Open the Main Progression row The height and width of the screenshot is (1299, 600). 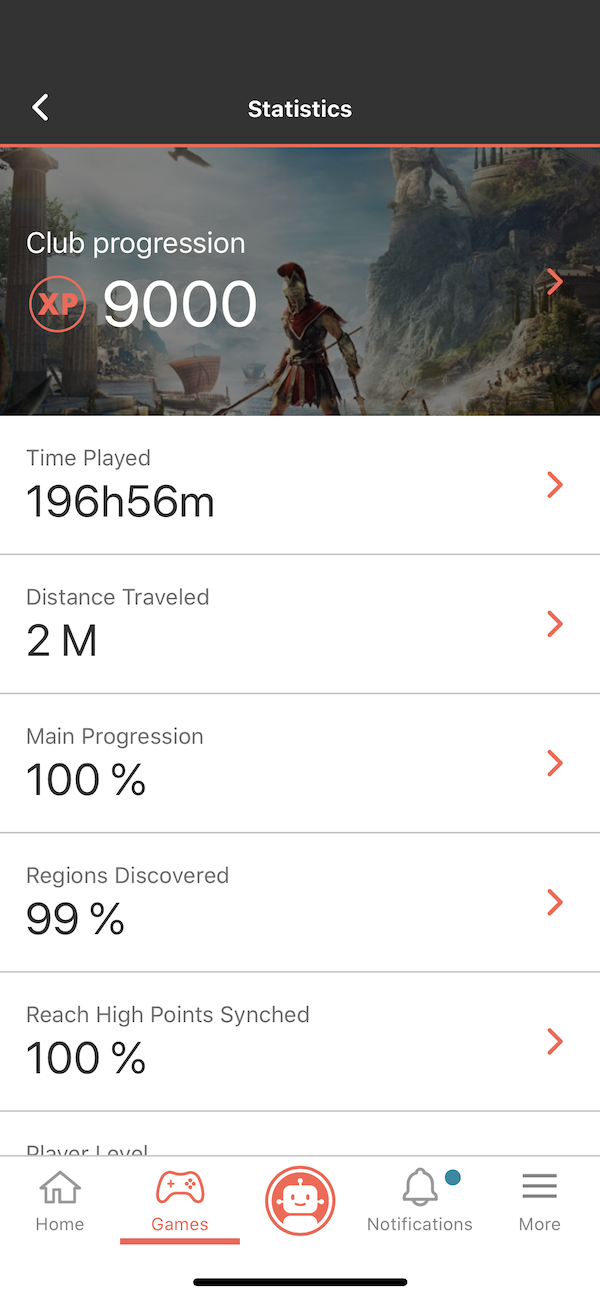click(x=300, y=763)
